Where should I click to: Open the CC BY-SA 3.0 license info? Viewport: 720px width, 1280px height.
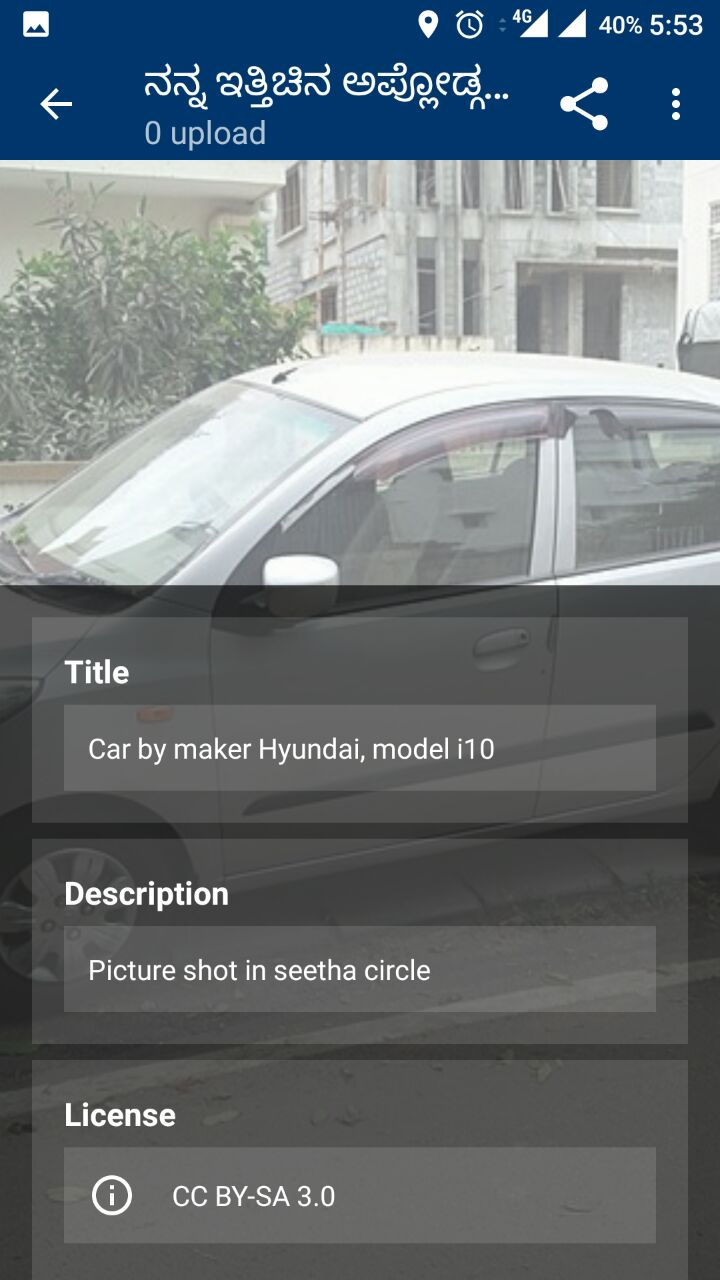112,1195
